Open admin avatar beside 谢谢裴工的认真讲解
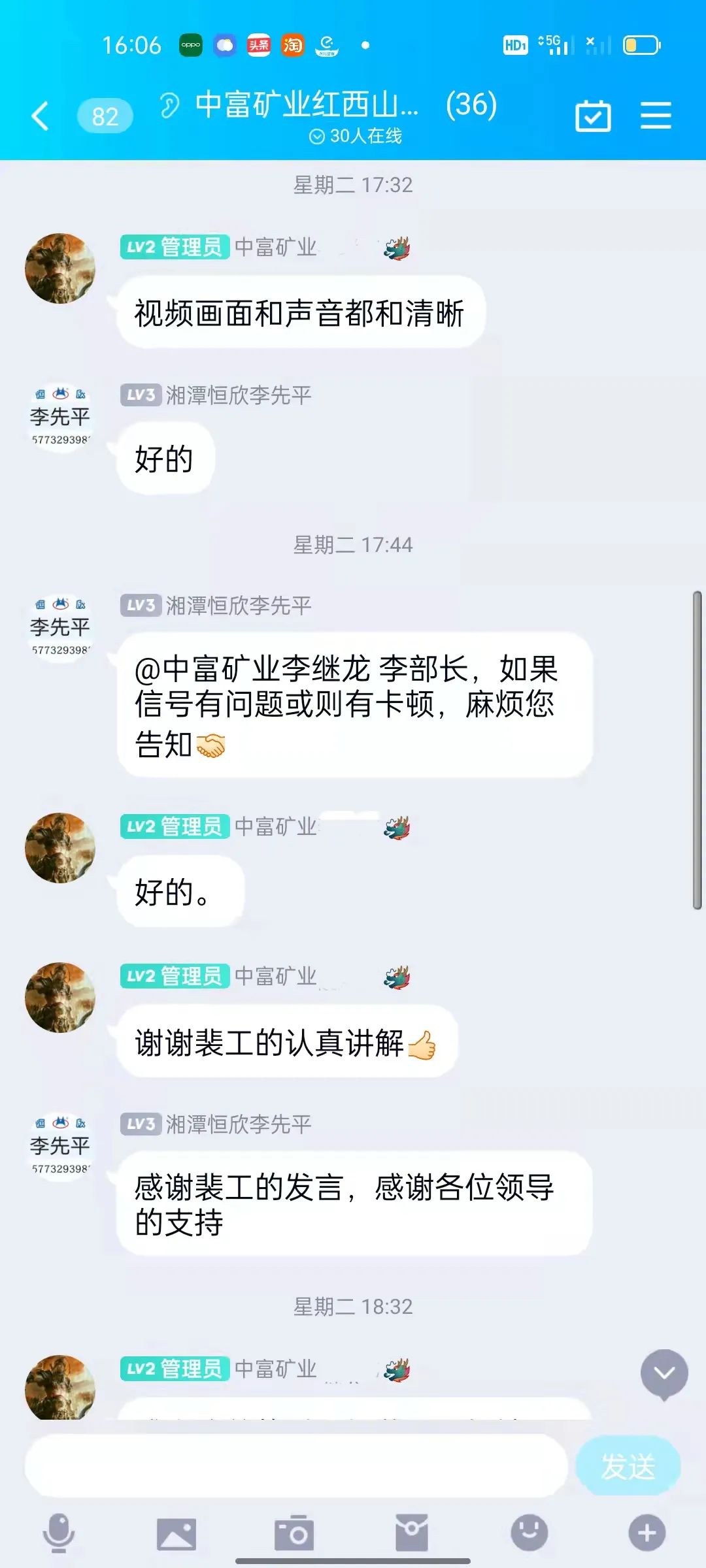This screenshot has height=1568, width=706. pyautogui.click(x=60, y=997)
